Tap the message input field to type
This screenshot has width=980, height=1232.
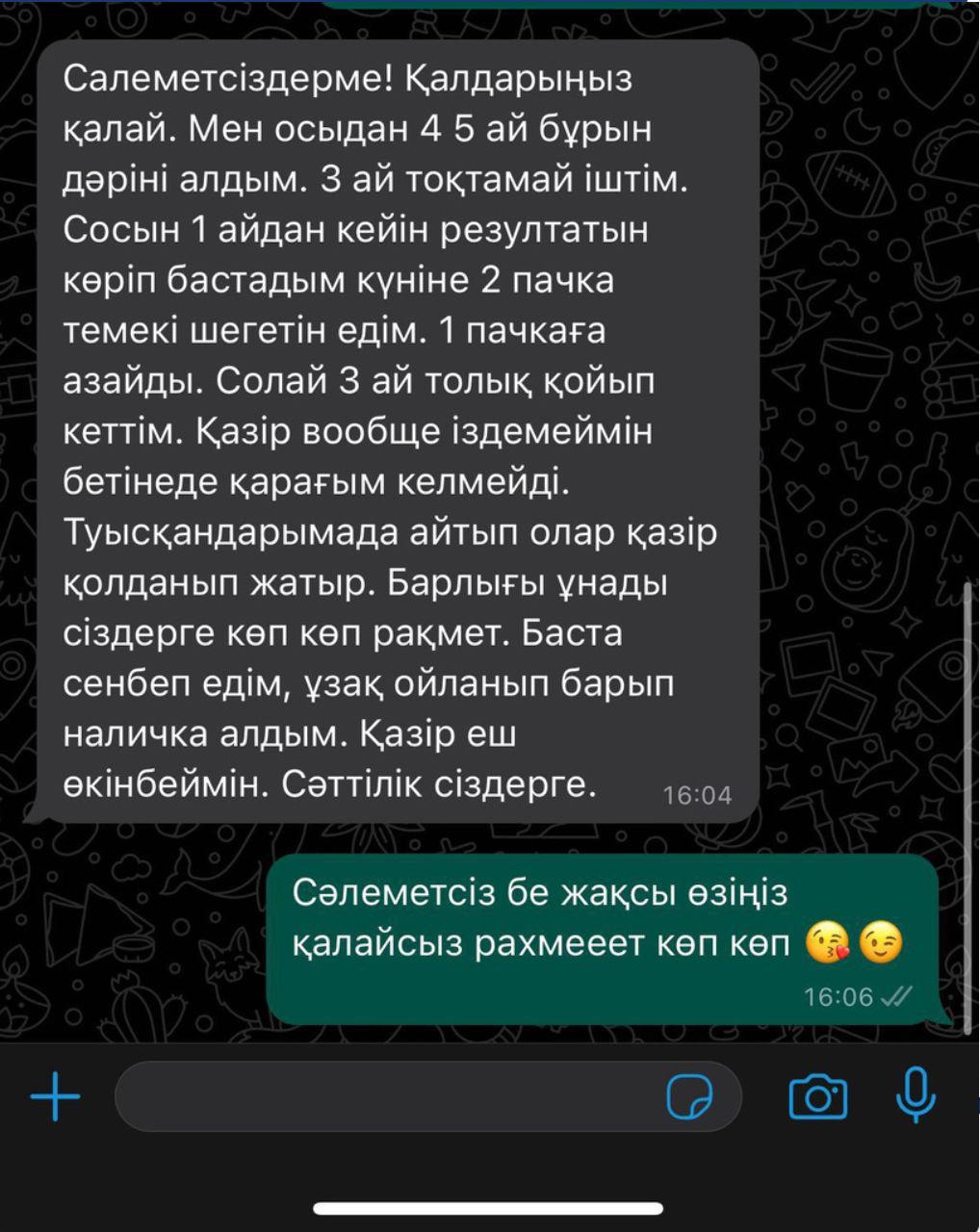[385, 1094]
